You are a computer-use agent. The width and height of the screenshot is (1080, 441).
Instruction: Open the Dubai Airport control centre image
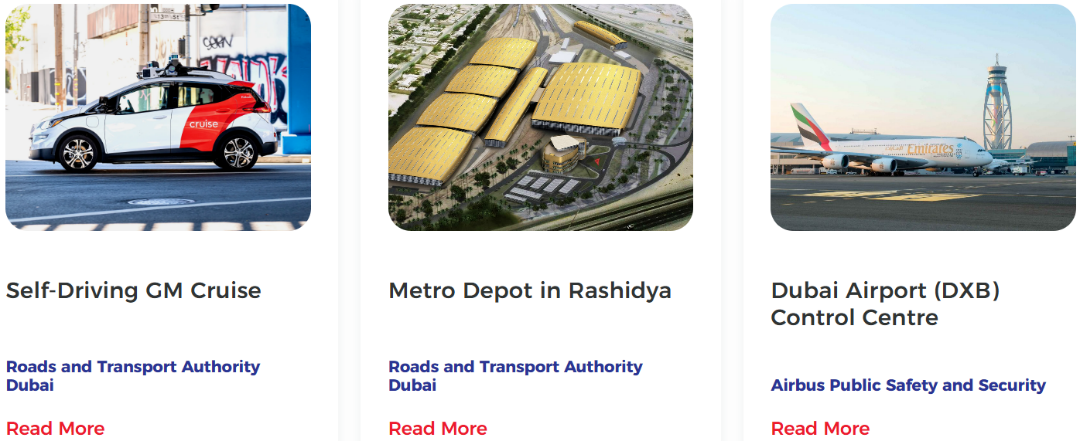pyautogui.click(x=922, y=117)
